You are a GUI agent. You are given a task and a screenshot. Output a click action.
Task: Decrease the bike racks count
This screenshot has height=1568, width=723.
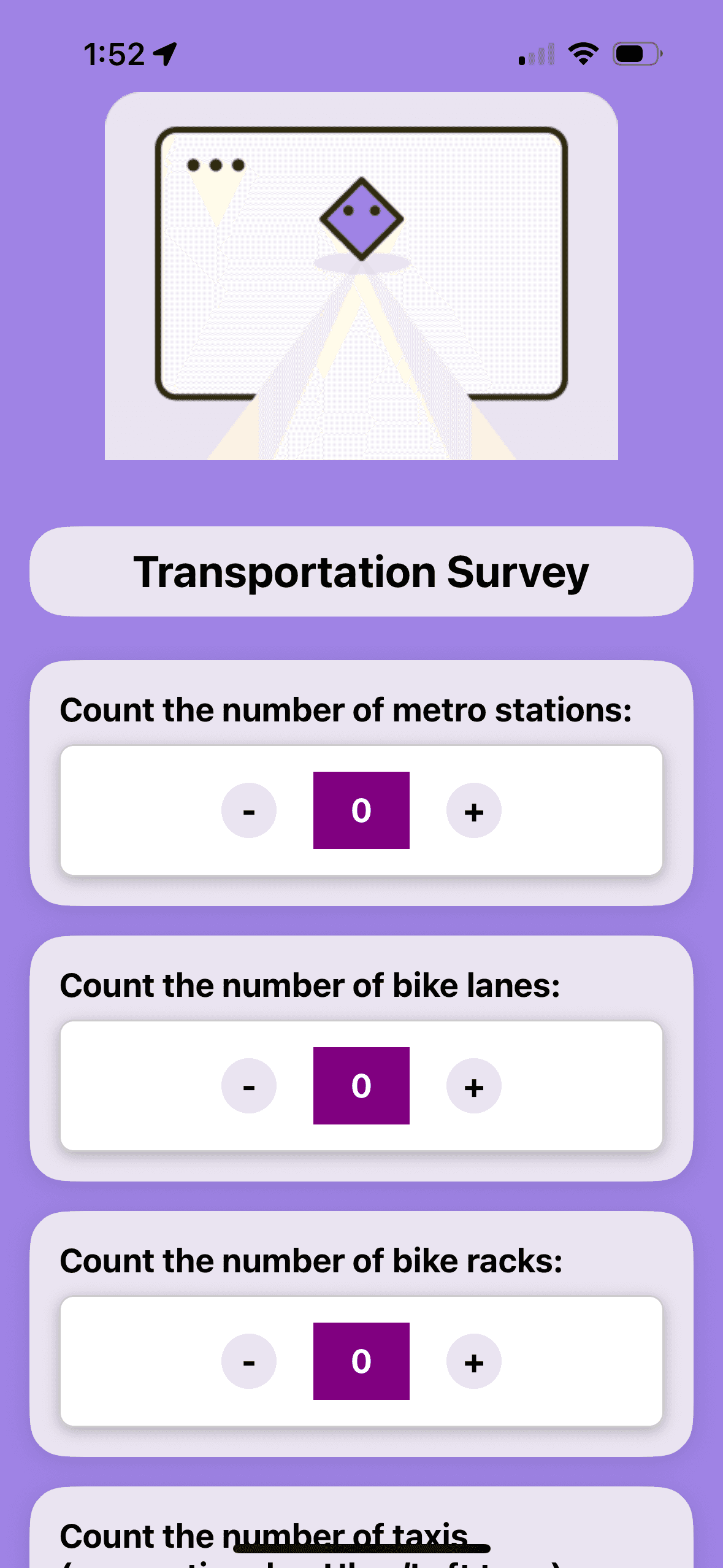click(x=249, y=1361)
